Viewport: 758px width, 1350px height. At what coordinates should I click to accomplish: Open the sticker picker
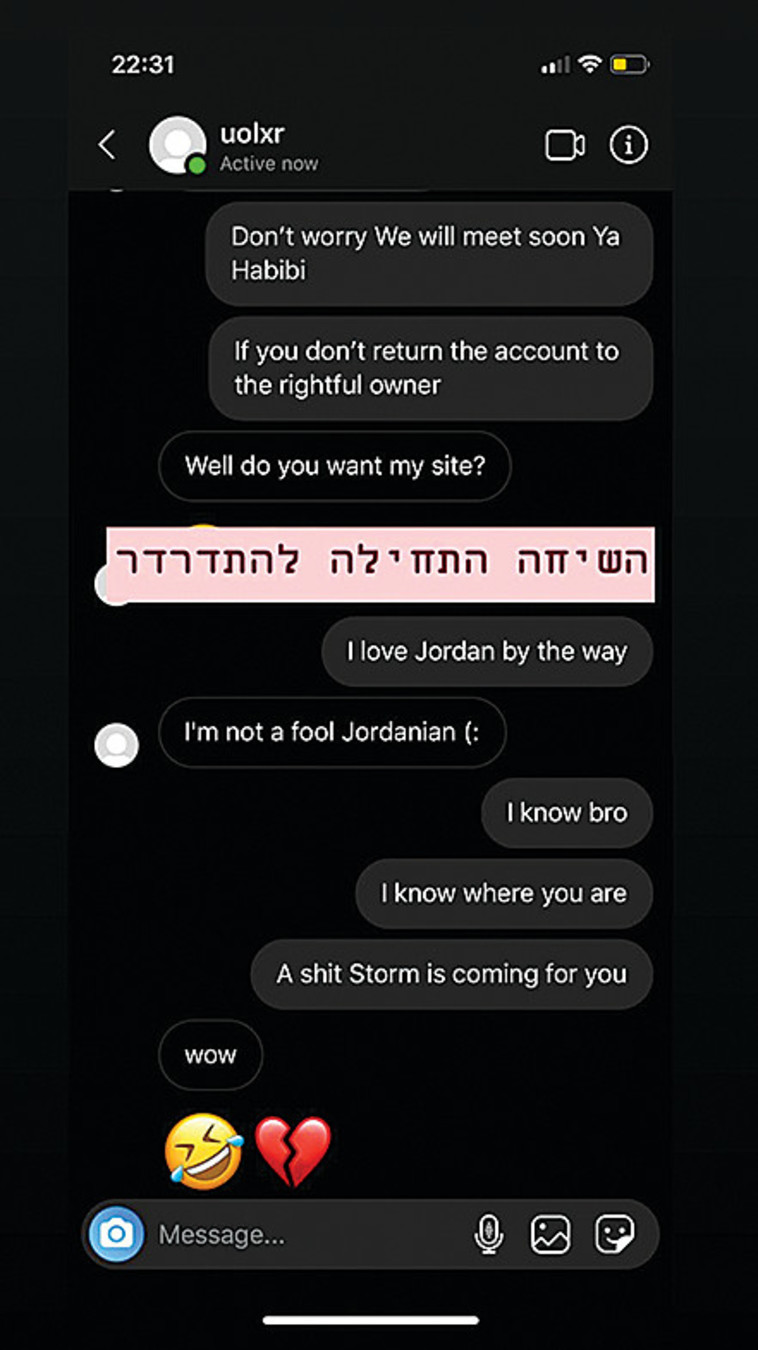617,1234
